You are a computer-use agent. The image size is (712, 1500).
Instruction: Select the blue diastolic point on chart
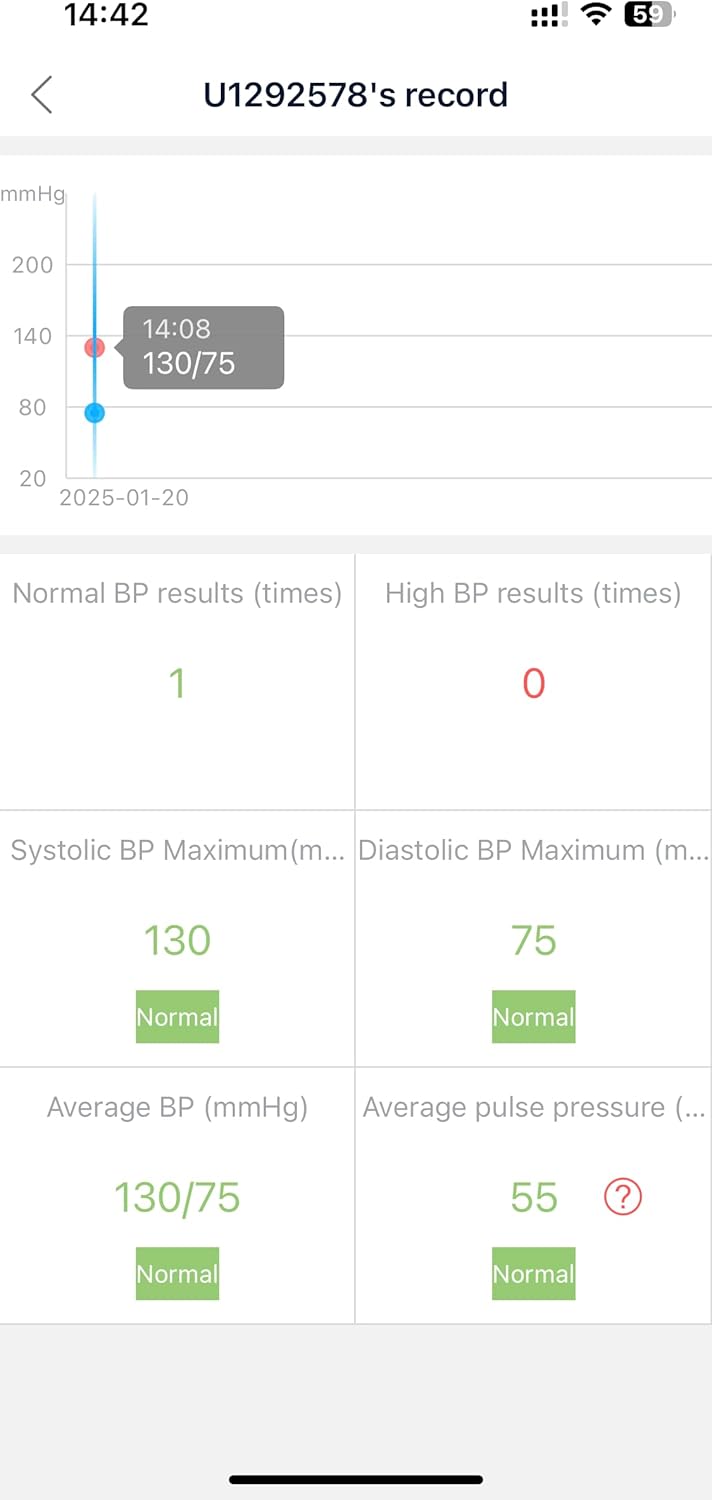[94, 412]
